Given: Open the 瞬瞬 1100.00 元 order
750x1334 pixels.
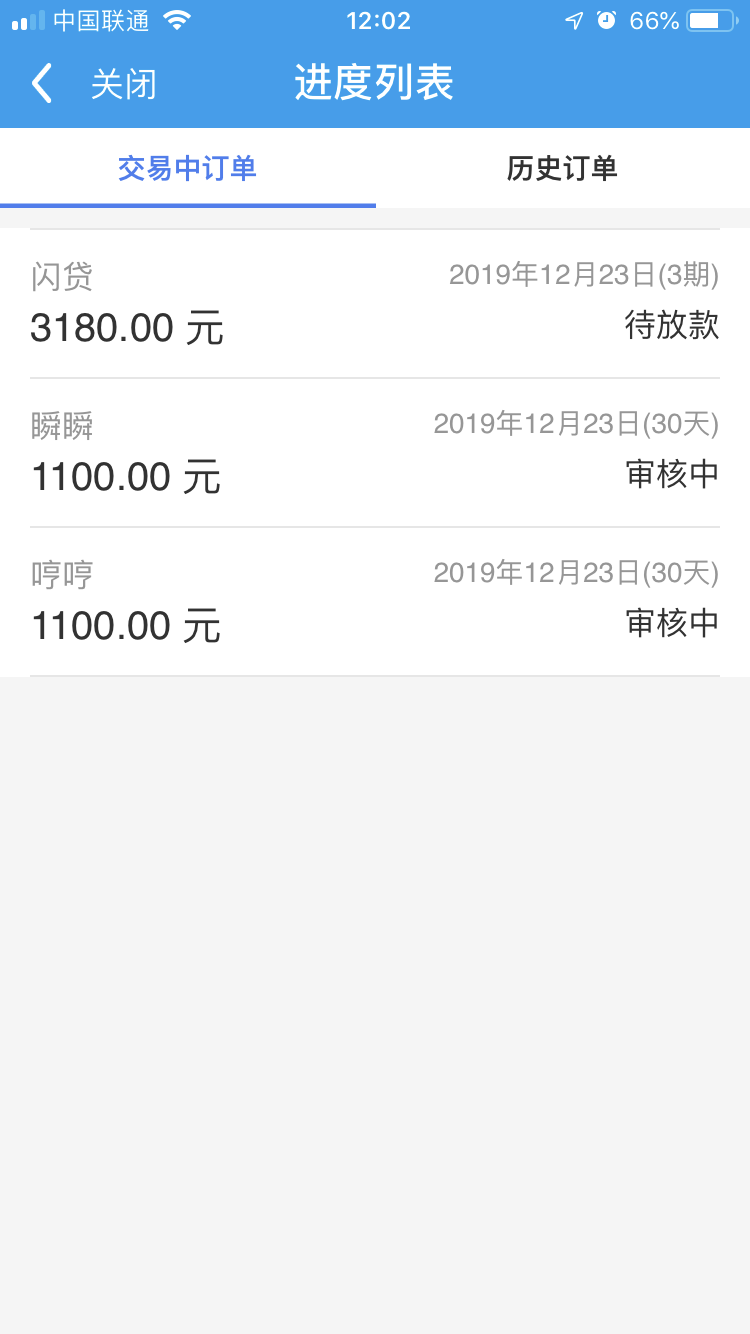Looking at the screenshot, I should 375,453.
